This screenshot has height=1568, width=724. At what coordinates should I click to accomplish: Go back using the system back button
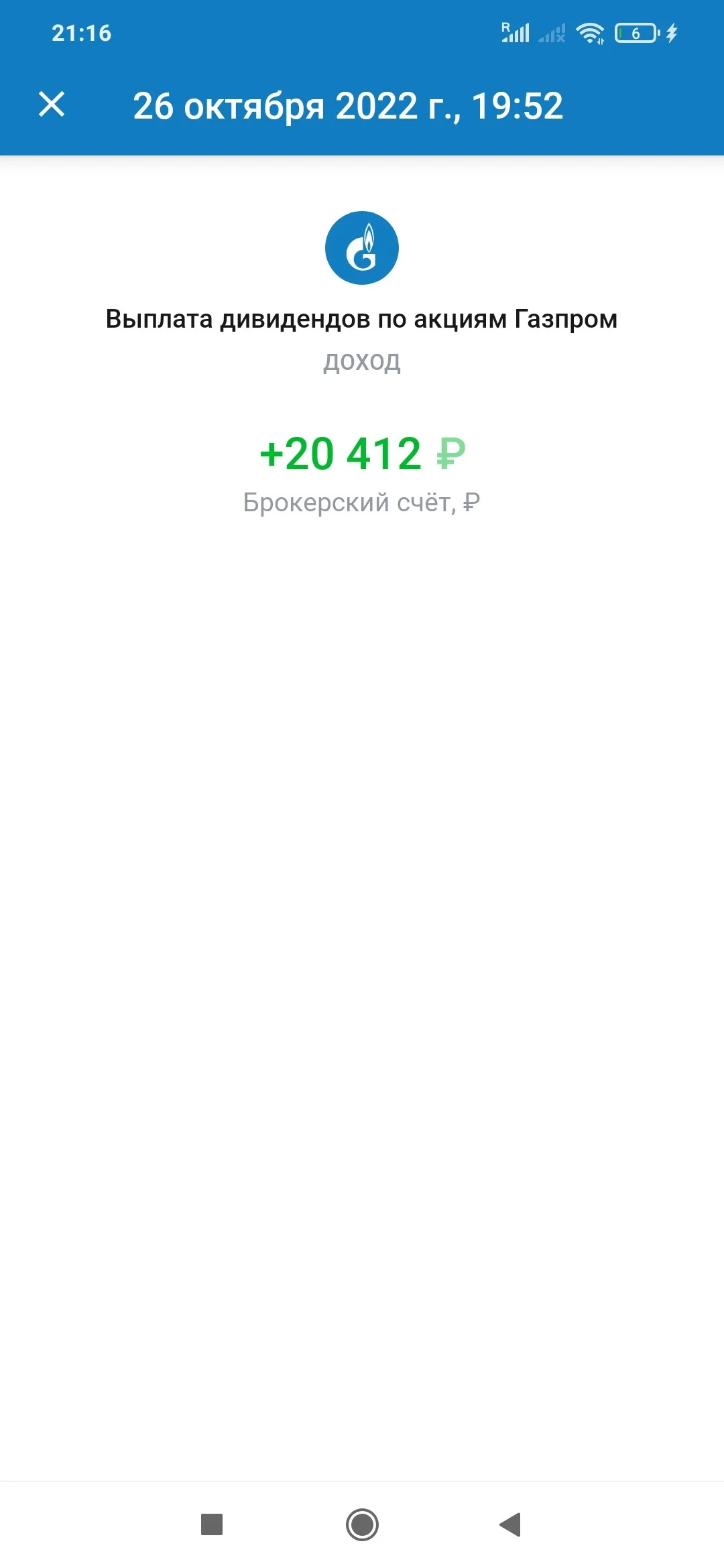[x=510, y=1524]
